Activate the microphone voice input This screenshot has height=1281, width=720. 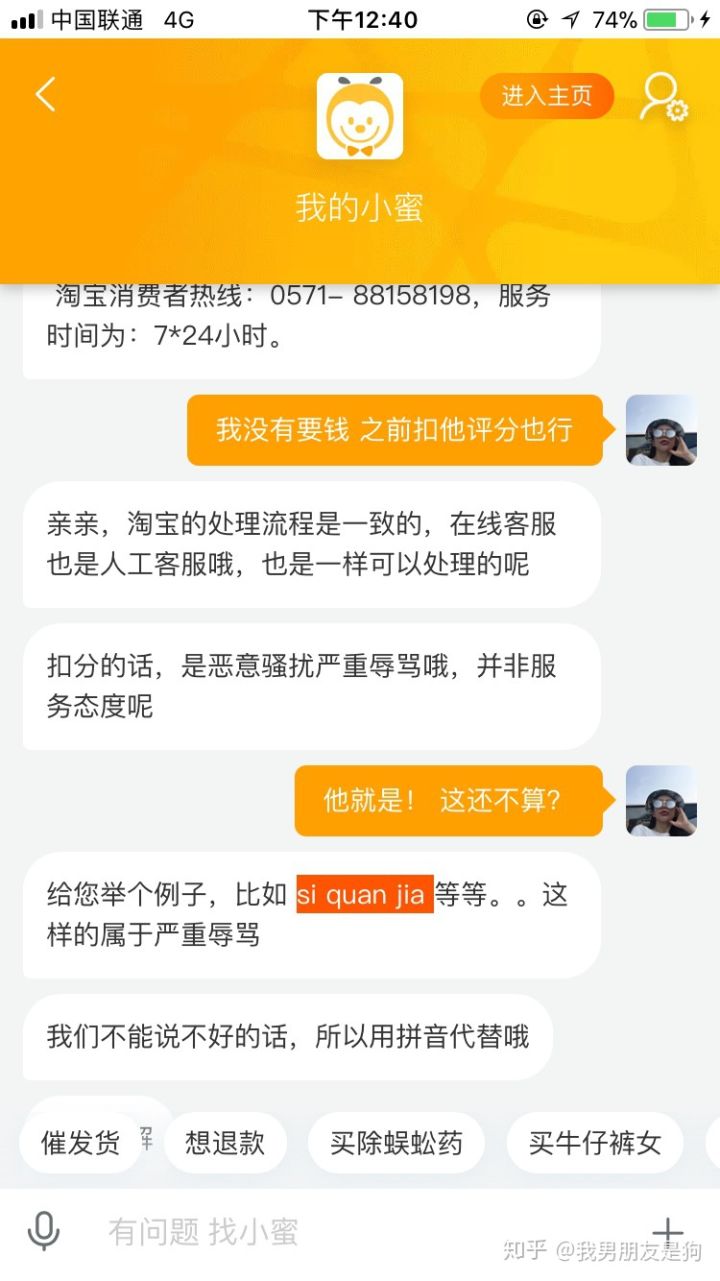pos(43,1231)
